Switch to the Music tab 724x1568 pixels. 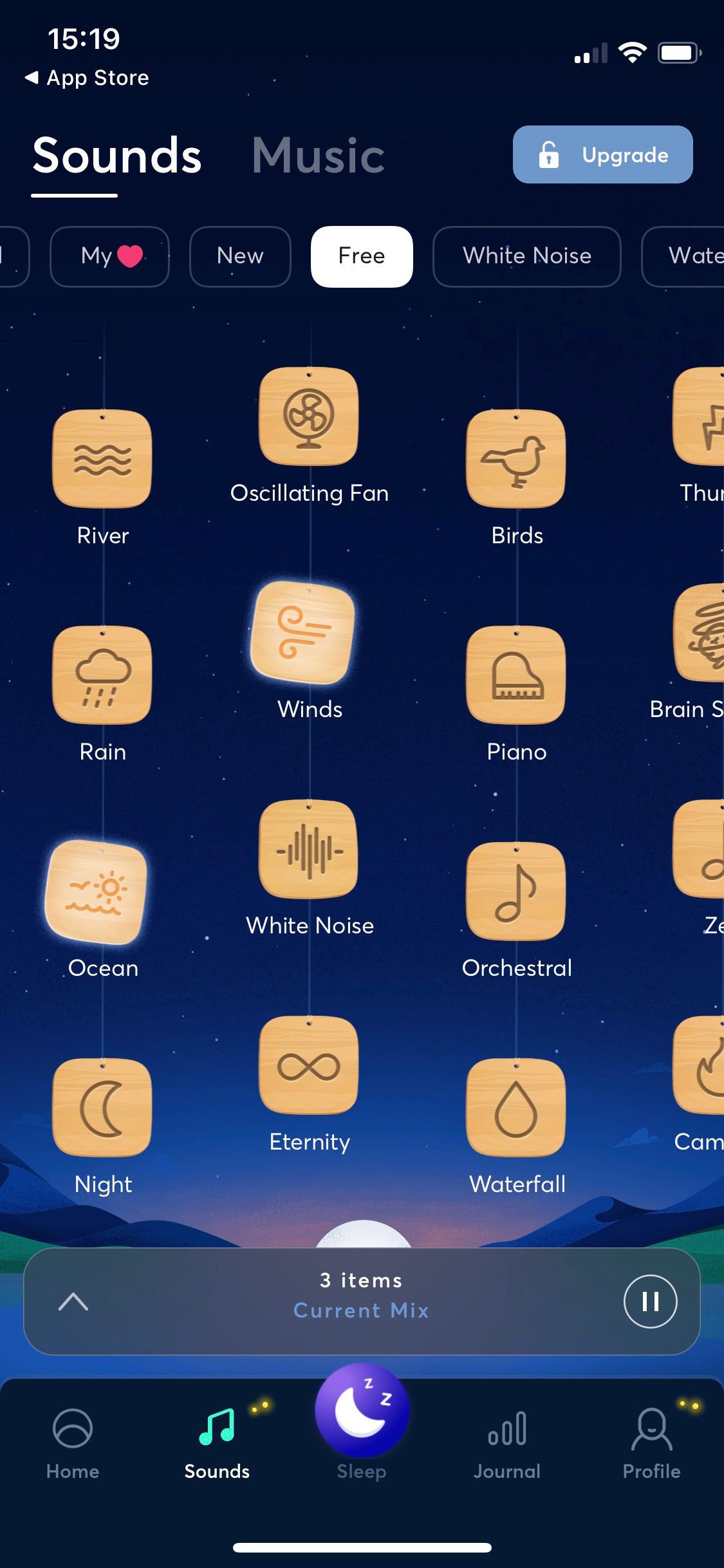click(x=318, y=156)
